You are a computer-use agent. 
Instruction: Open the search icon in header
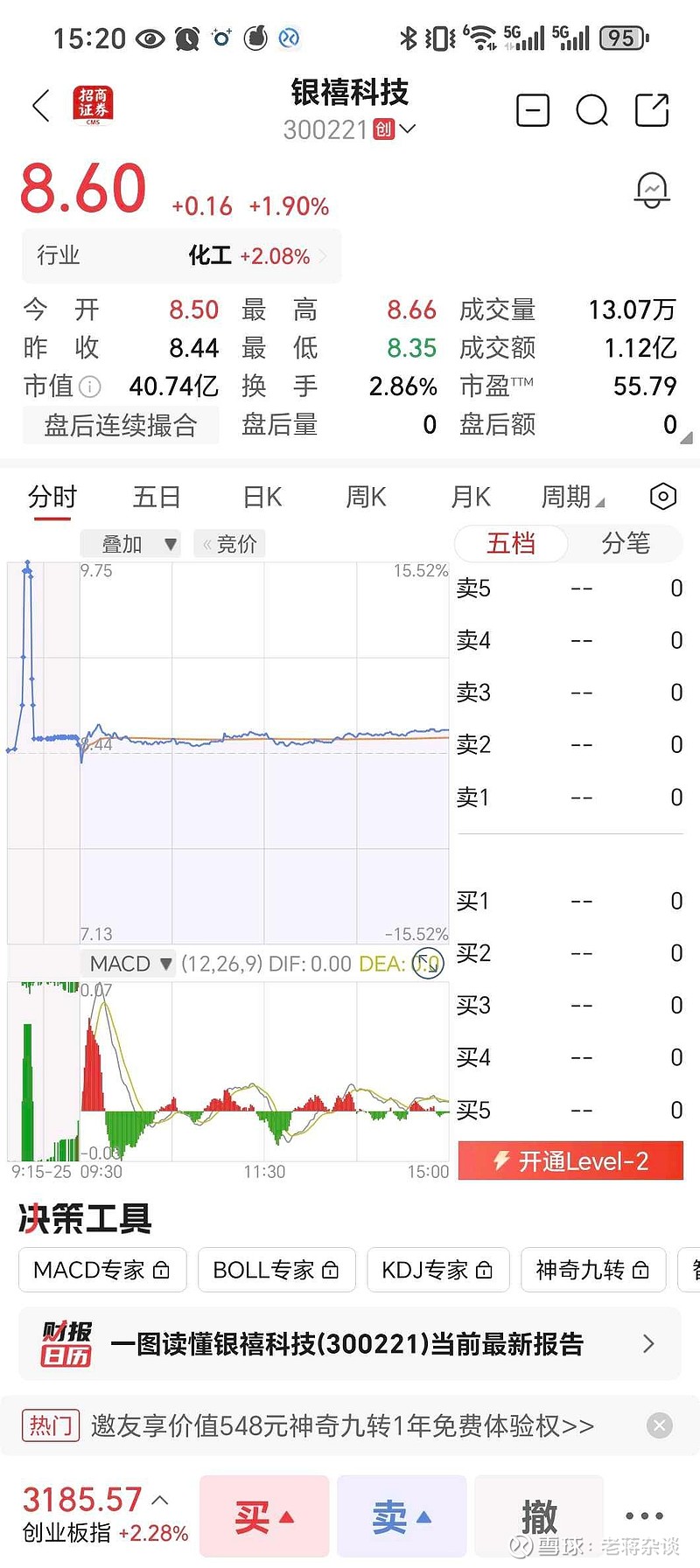(x=591, y=111)
